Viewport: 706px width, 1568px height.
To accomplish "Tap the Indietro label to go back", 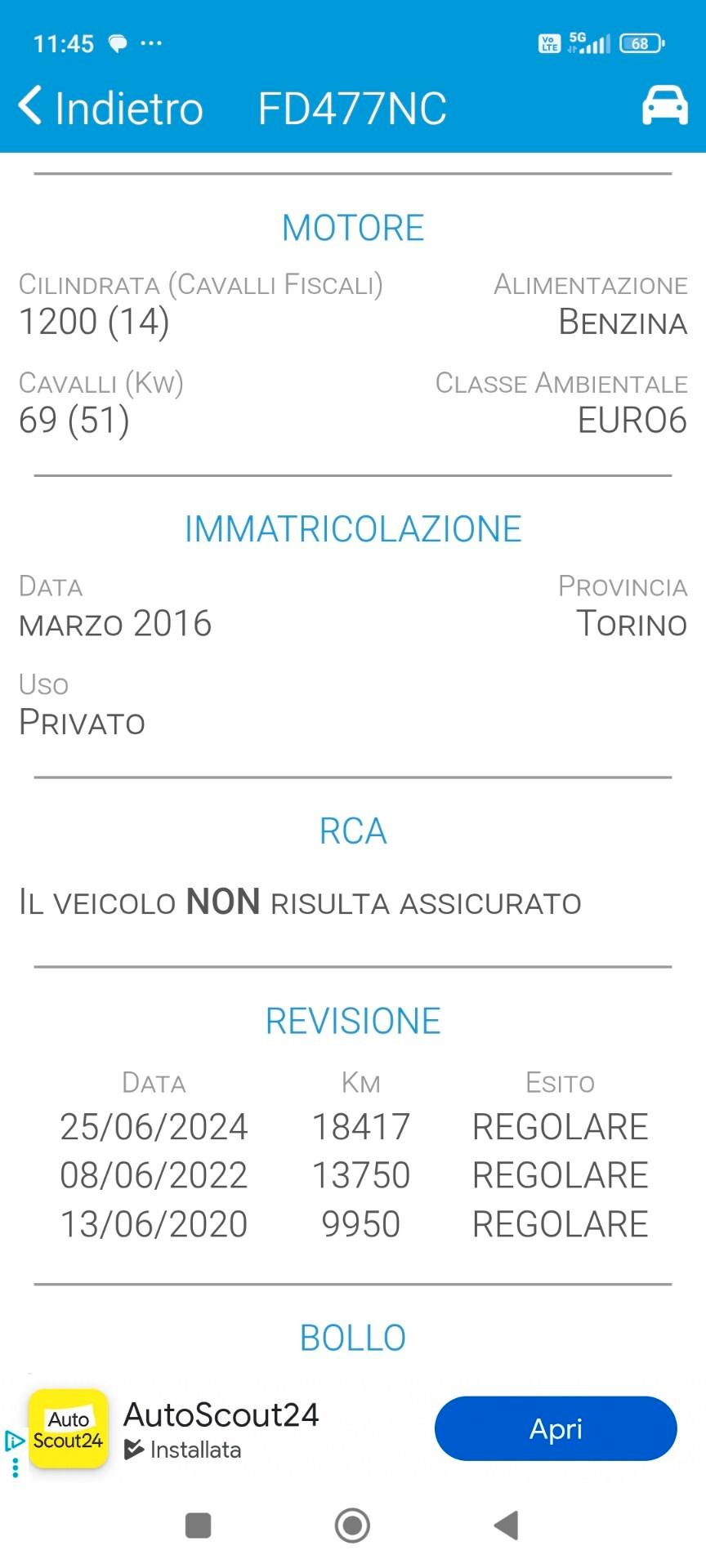I will (129, 106).
